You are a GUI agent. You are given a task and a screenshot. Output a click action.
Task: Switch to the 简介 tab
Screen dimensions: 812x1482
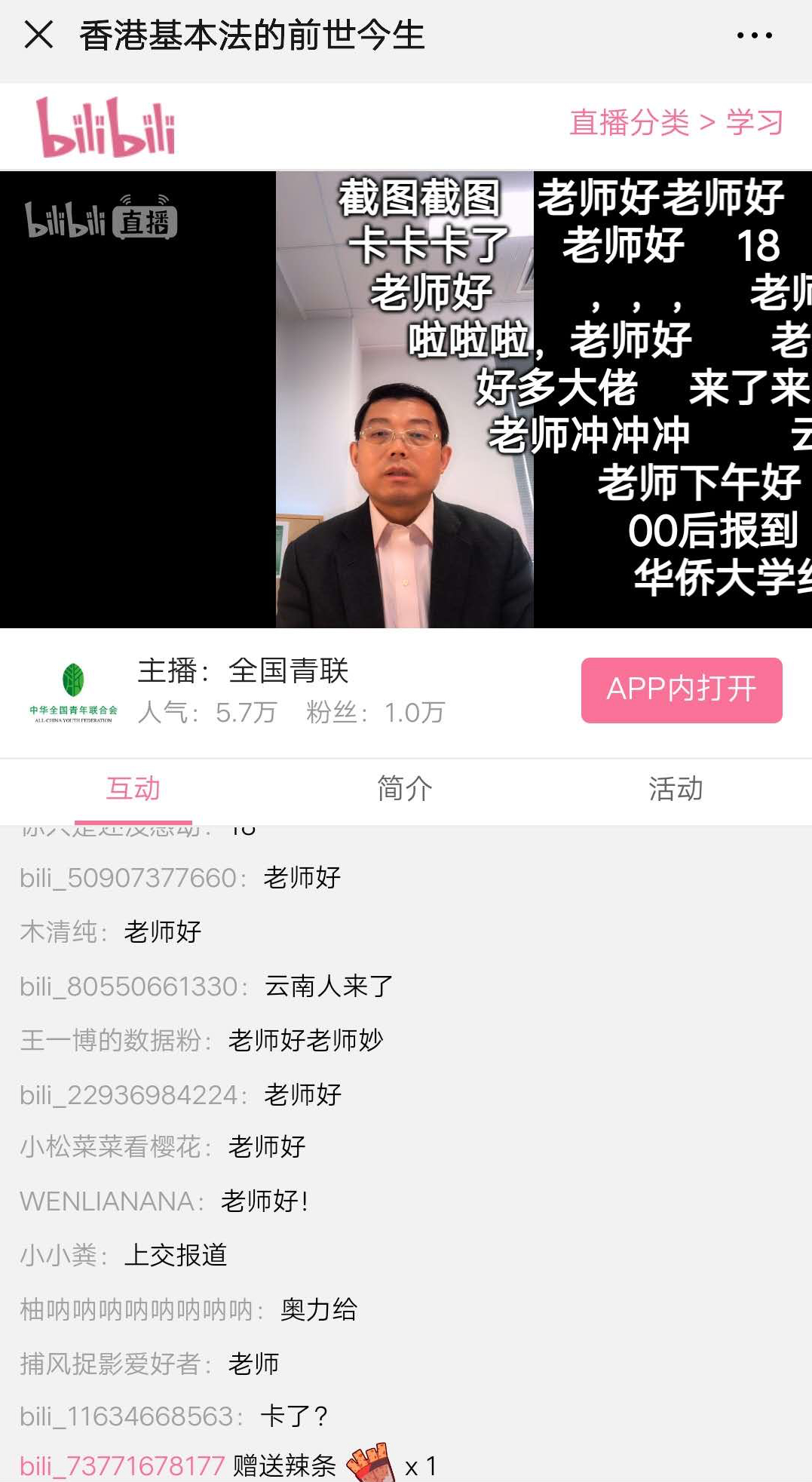(405, 789)
